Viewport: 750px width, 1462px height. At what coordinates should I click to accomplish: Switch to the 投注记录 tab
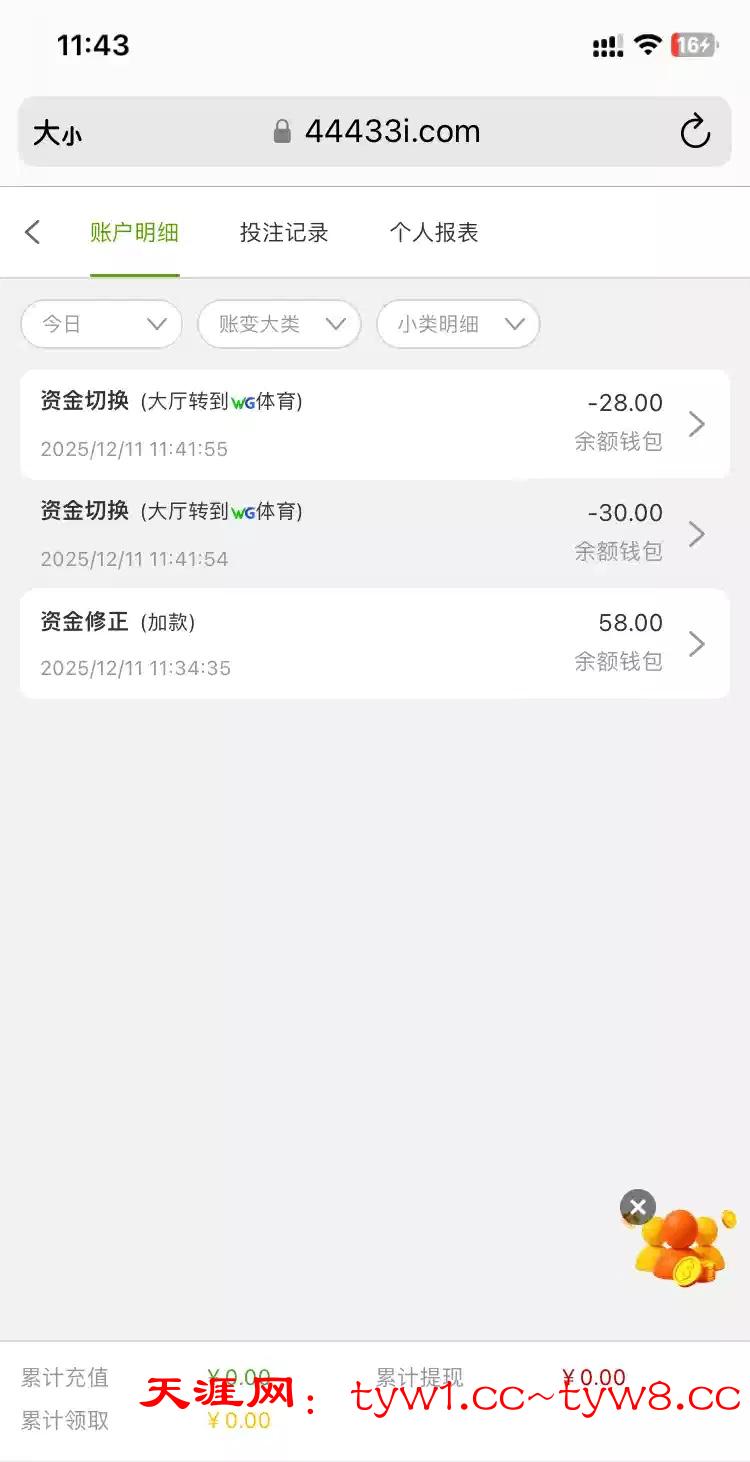[284, 233]
